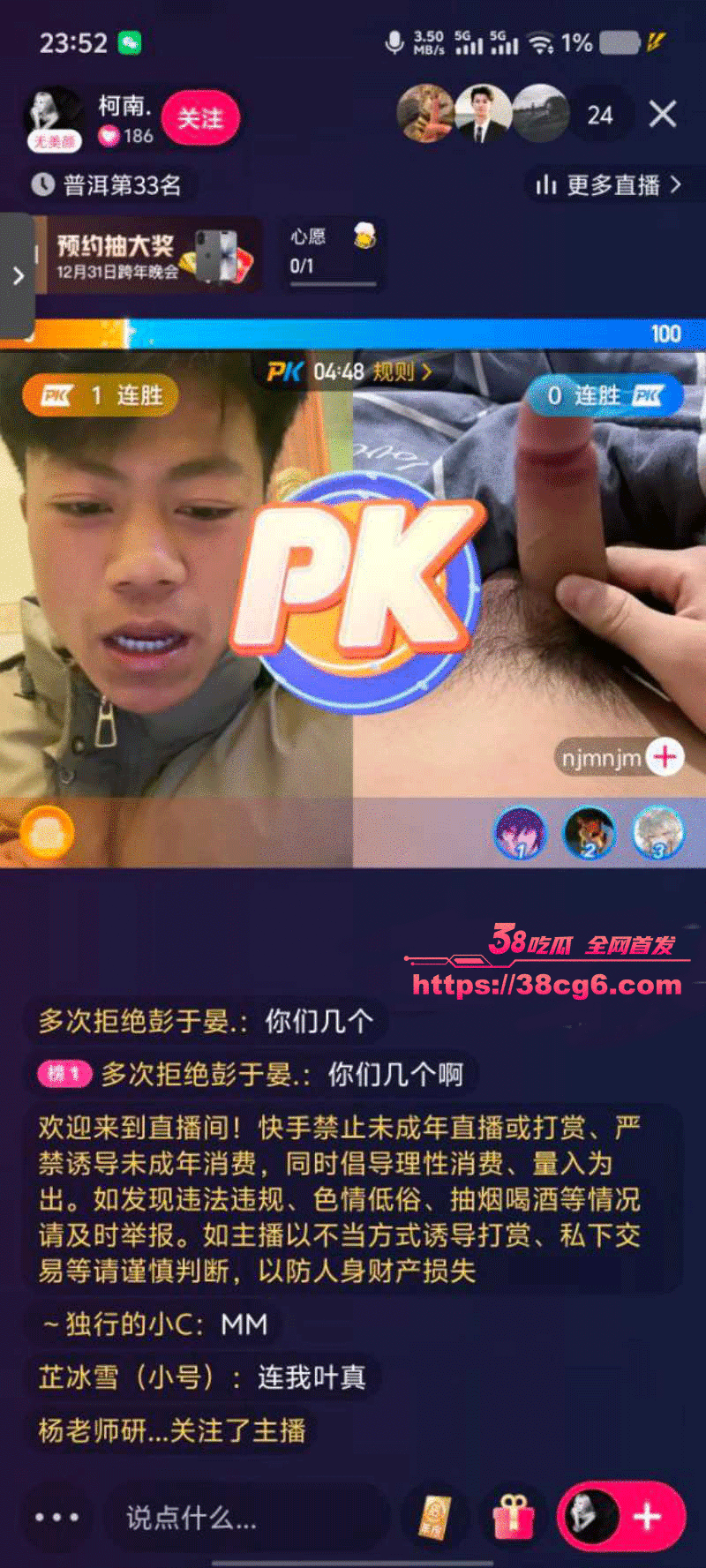Open the 普洱第33名 ranking chip
This screenshot has width=706, height=1568.
[108, 185]
